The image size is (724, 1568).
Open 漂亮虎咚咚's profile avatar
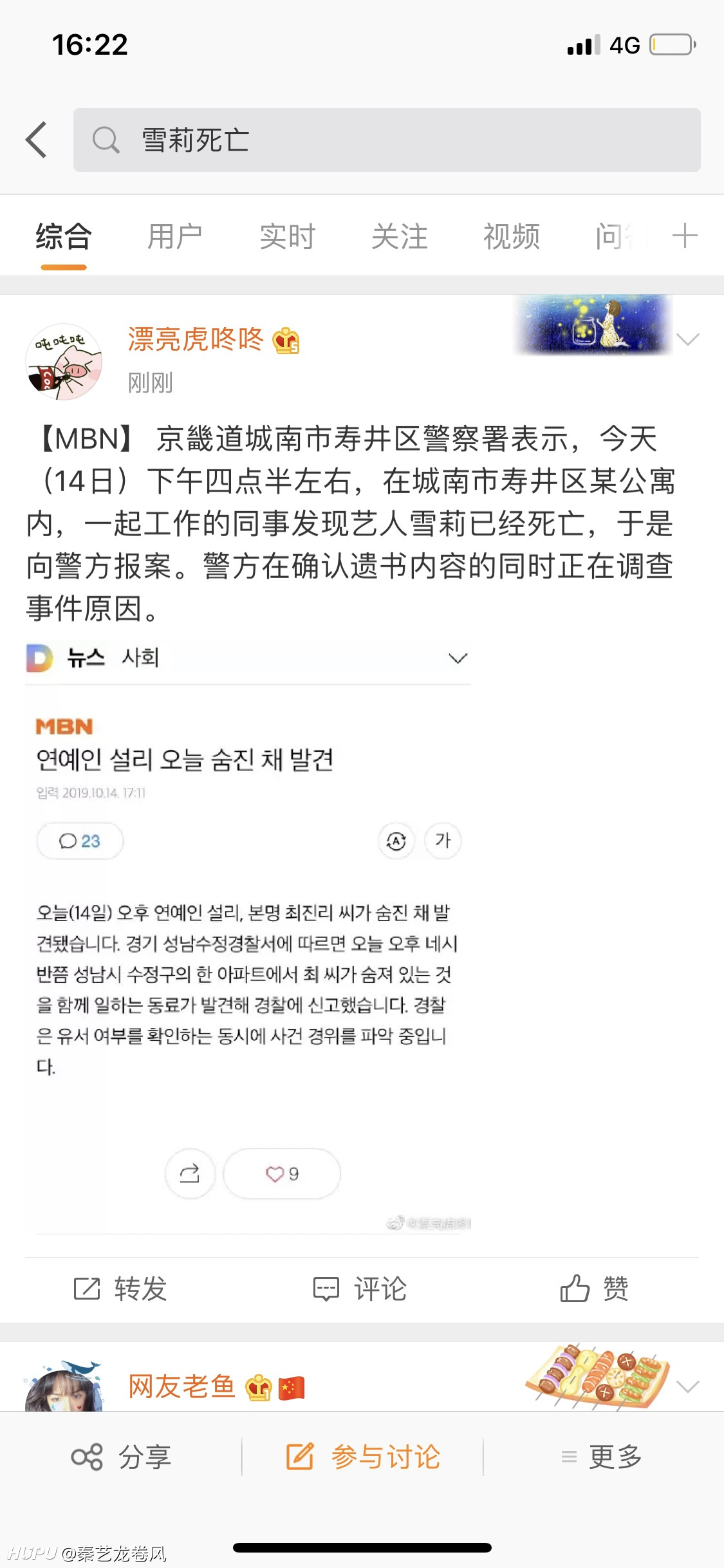[63, 362]
